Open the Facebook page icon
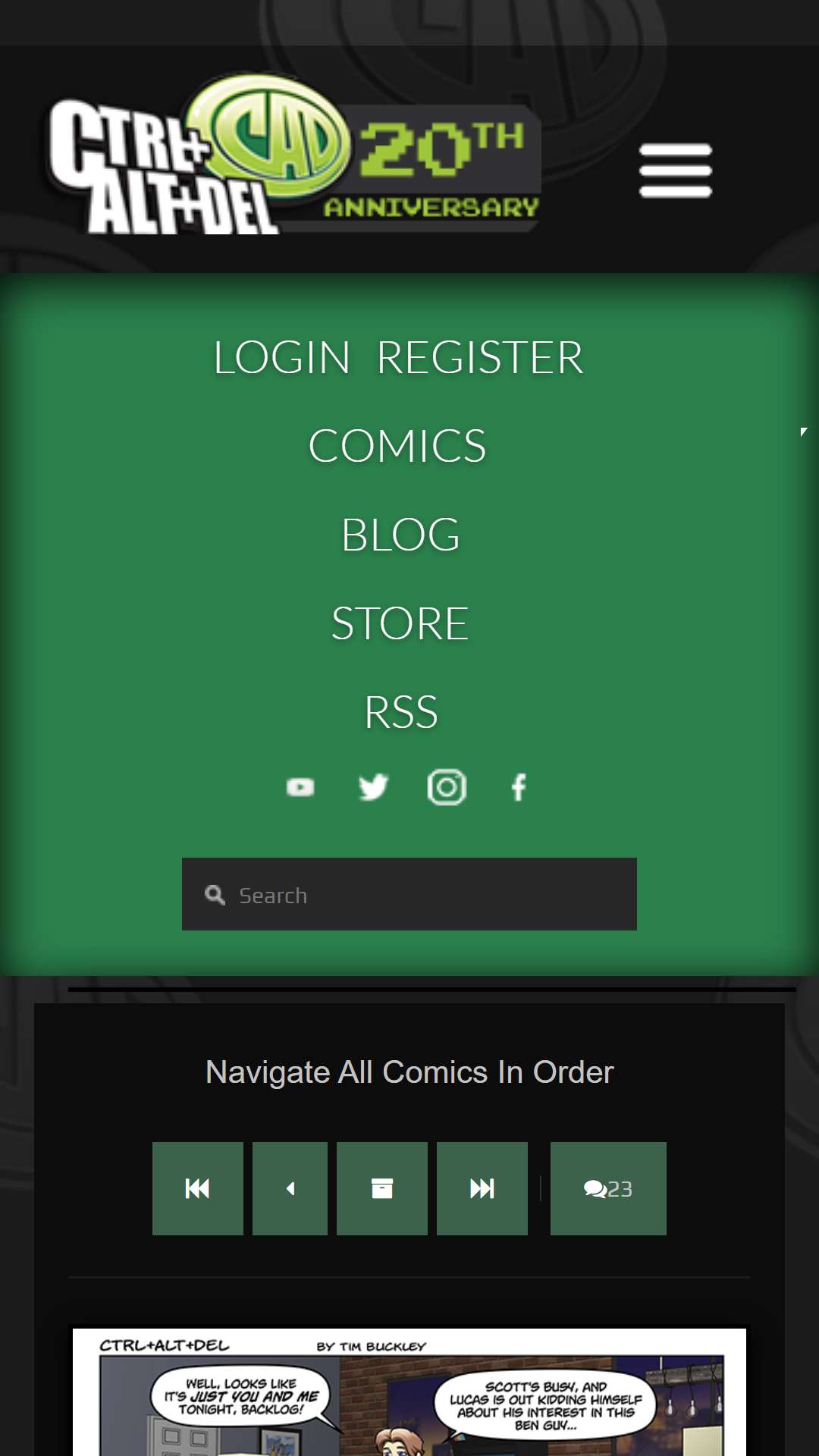 (519, 787)
